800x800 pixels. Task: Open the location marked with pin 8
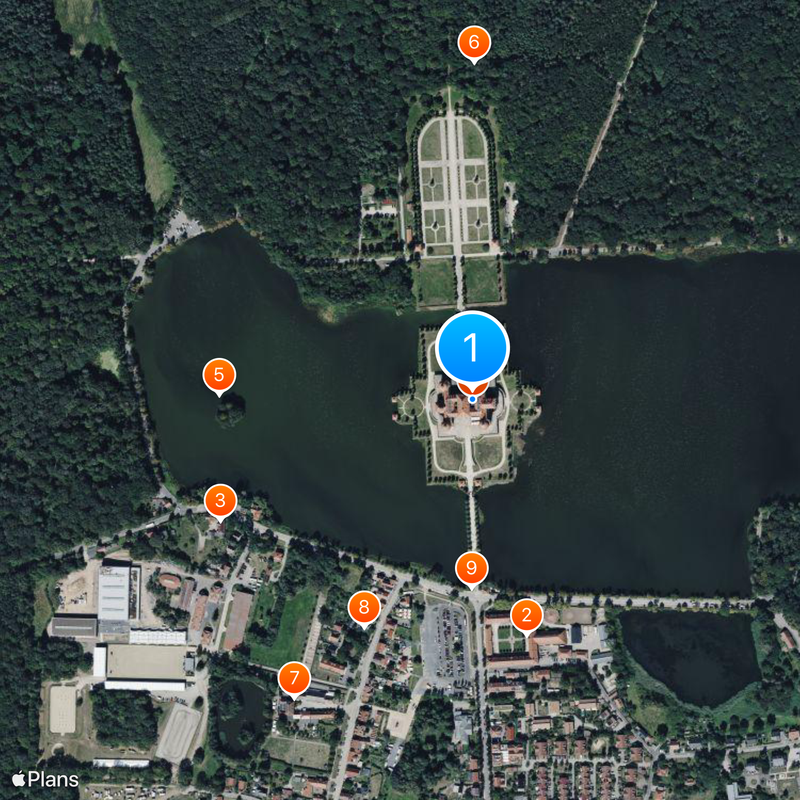(x=364, y=606)
